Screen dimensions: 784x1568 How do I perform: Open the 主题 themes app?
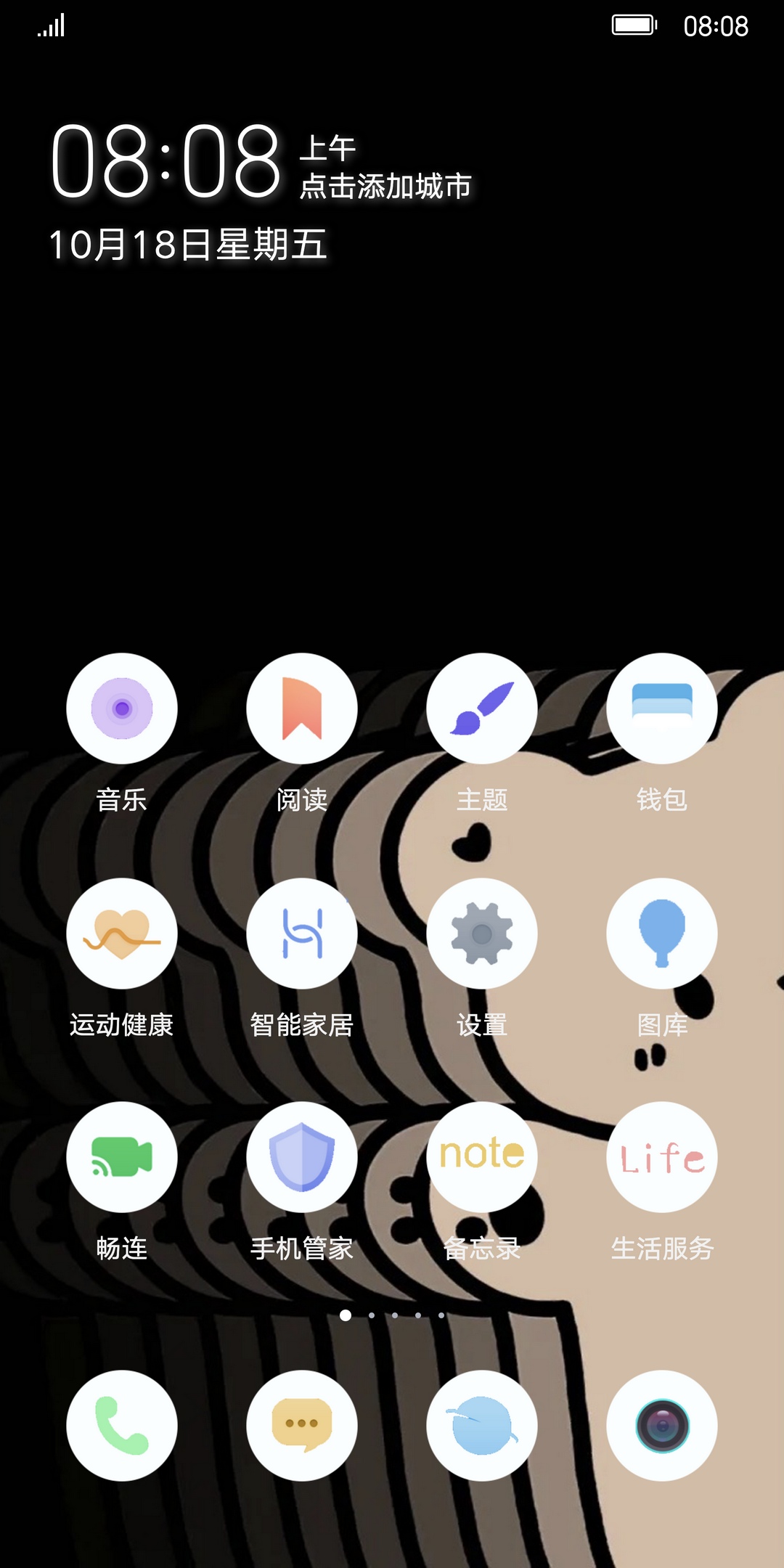pyautogui.click(x=482, y=709)
